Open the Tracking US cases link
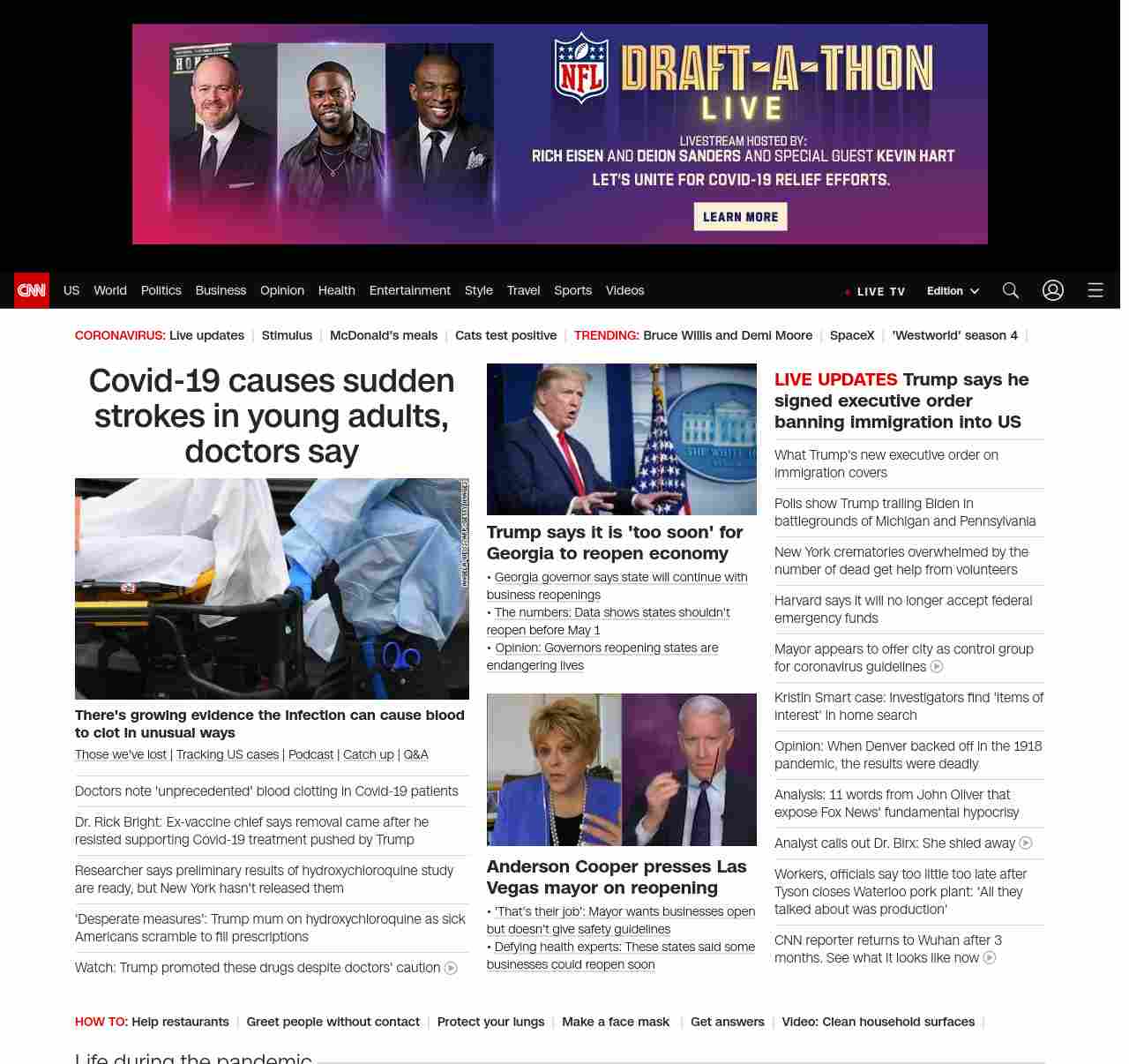The image size is (1129, 1064). (227, 754)
